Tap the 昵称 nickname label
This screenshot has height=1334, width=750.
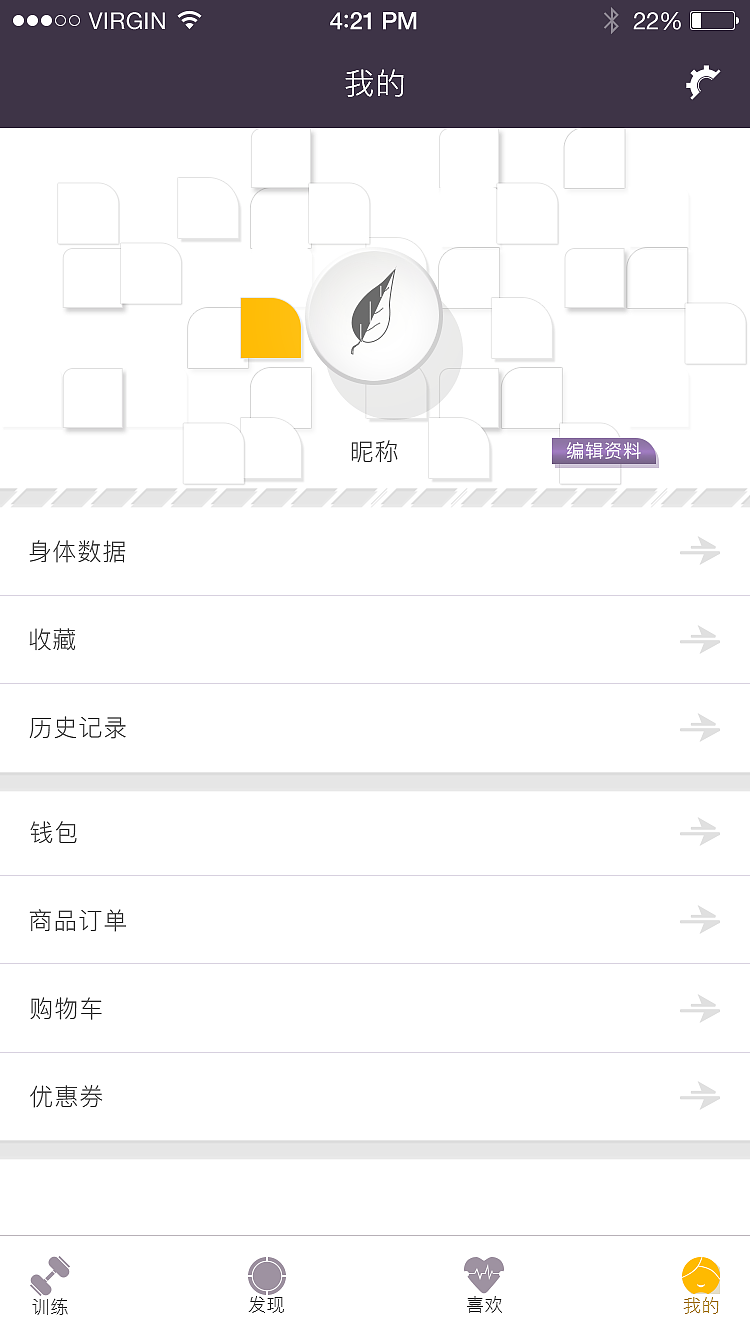coord(375,452)
